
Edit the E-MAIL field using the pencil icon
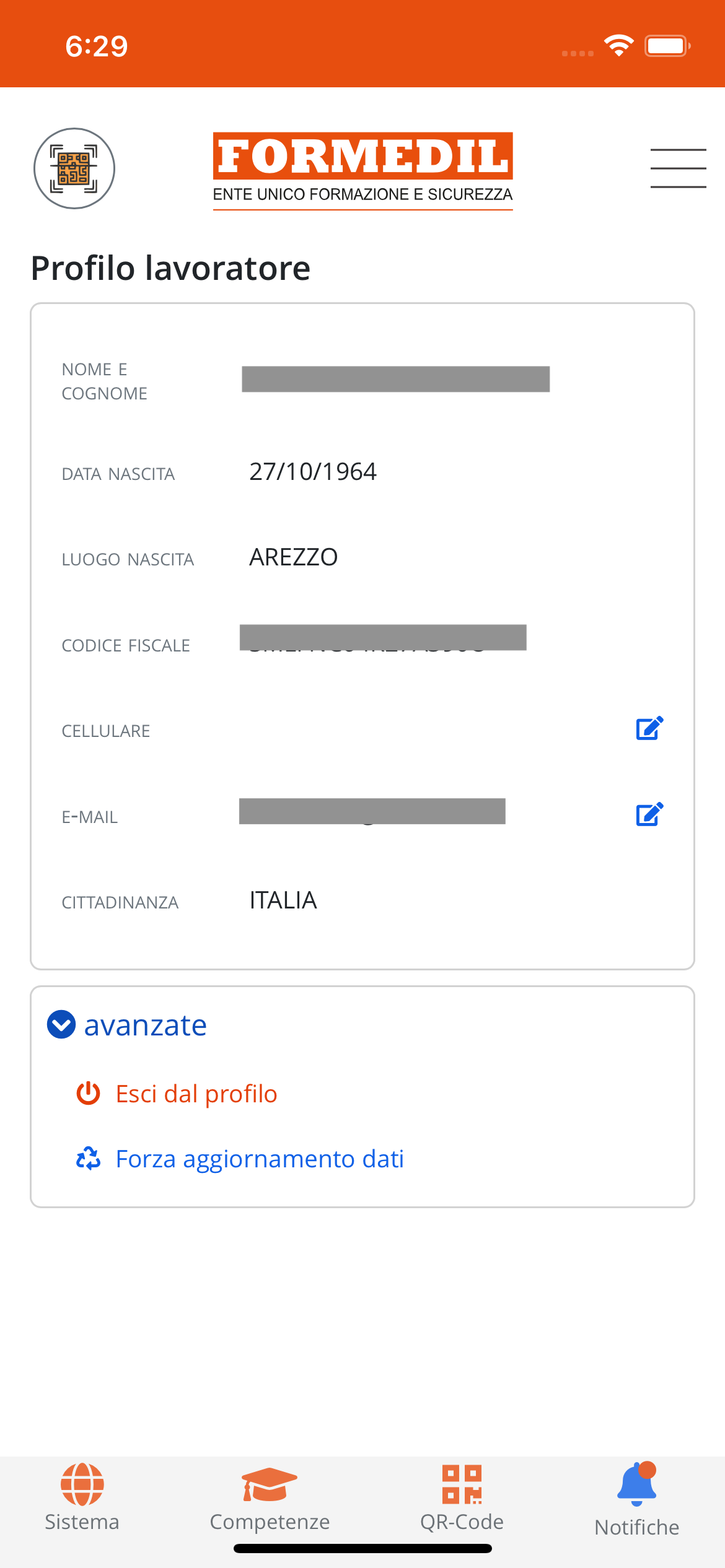pyautogui.click(x=649, y=816)
